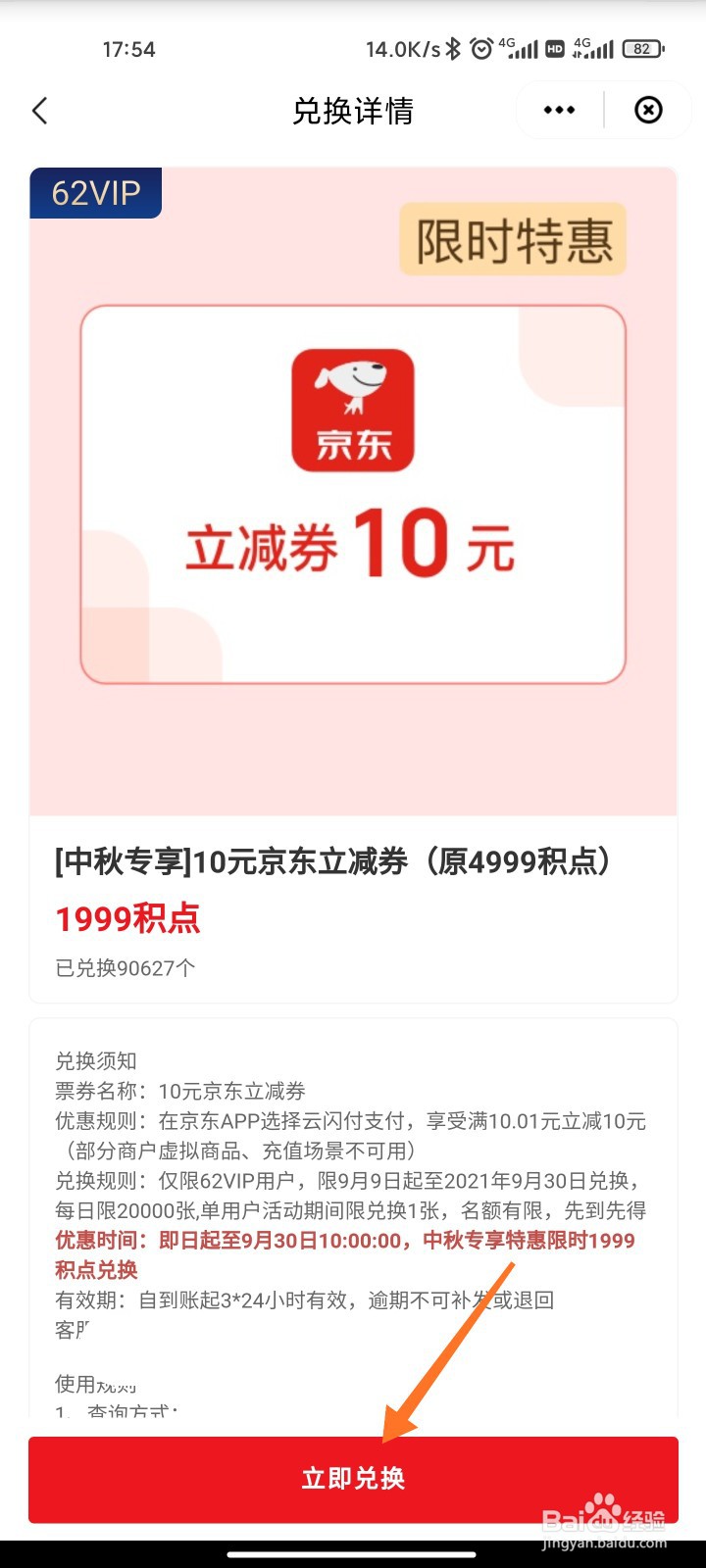This screenshot has width=706, height=1568.
Task: Tap the 限时特惠 promotional banner
Action: pos(512,240)
